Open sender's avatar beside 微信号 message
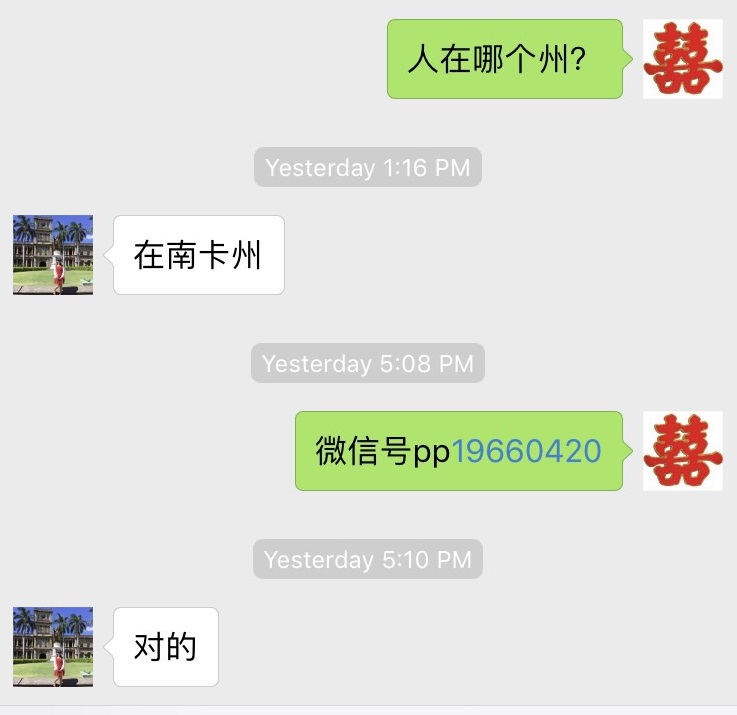 coord(682,451)
